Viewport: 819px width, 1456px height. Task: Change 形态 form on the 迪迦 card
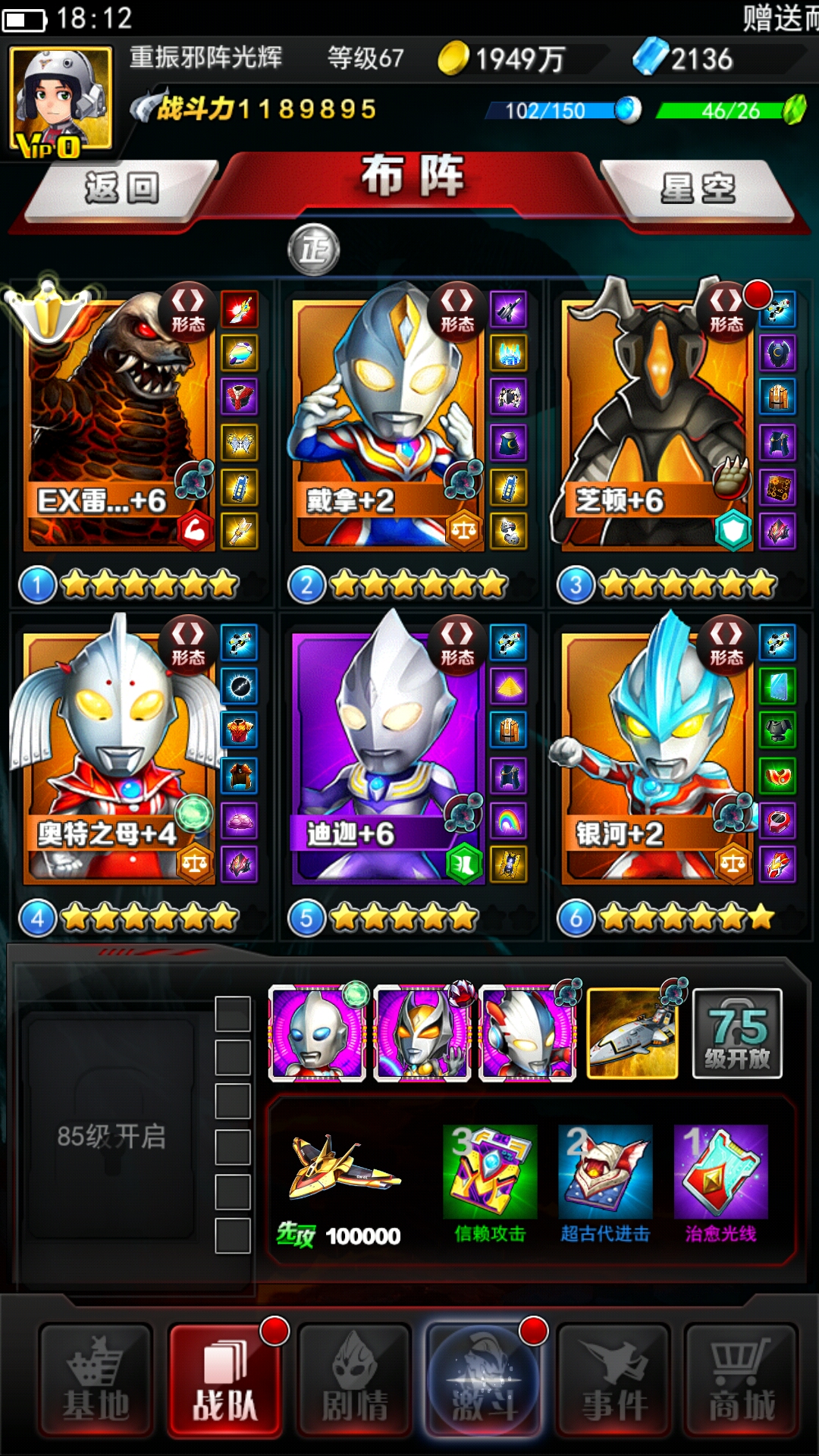pyautogui.click(x=457, y=645)
